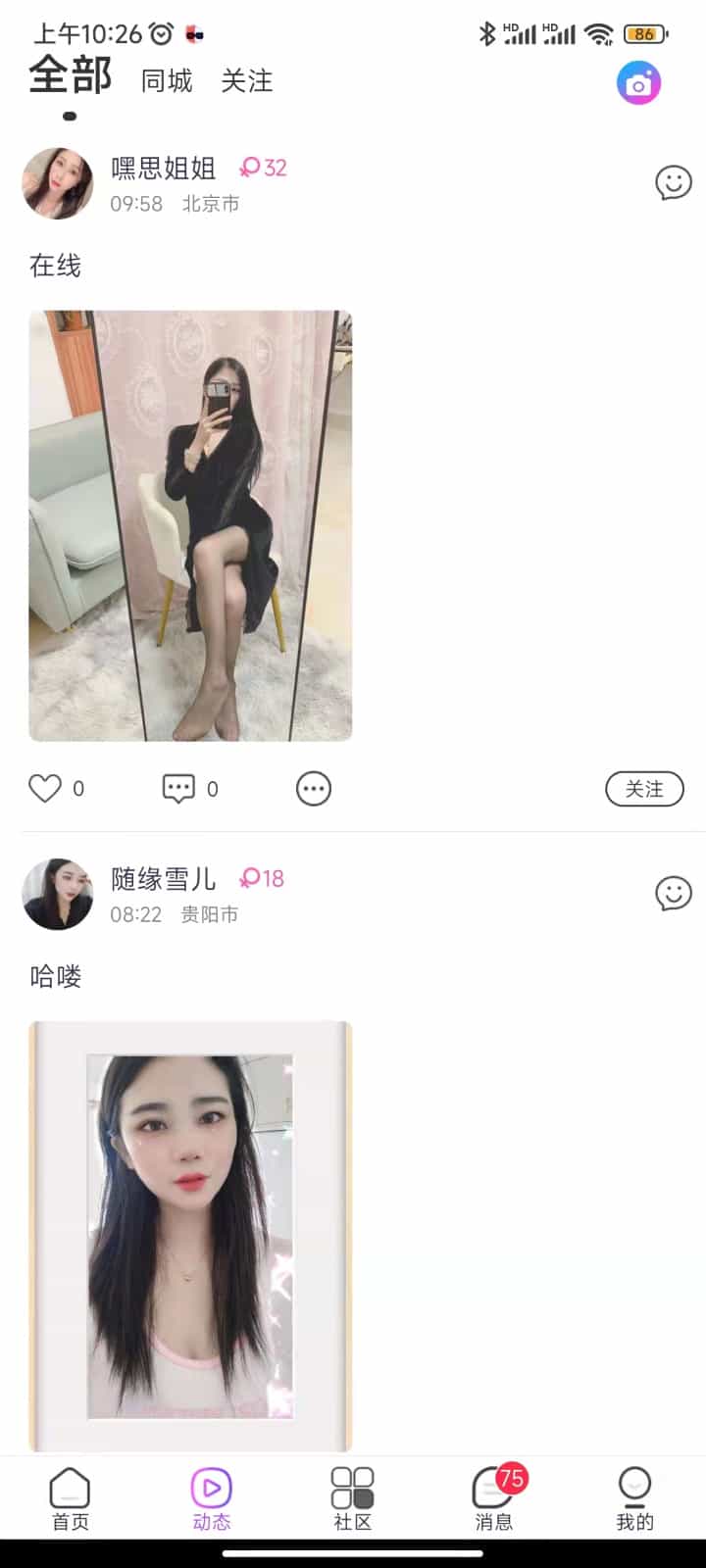Open the 消息 tab with 75 unread
The height and width of the screenshot is (1568, 706).
pos(494,1499)
